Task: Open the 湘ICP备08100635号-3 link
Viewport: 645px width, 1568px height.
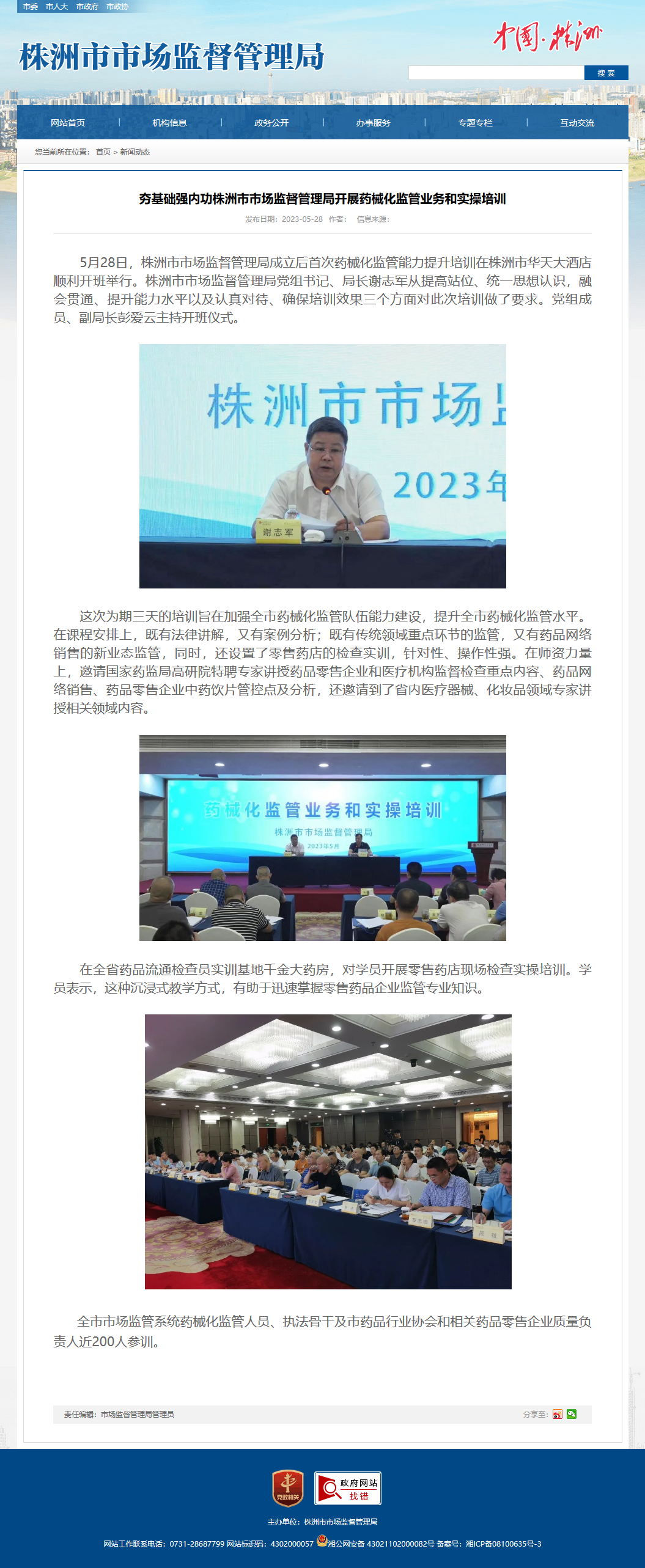Action: (504, 1544)
